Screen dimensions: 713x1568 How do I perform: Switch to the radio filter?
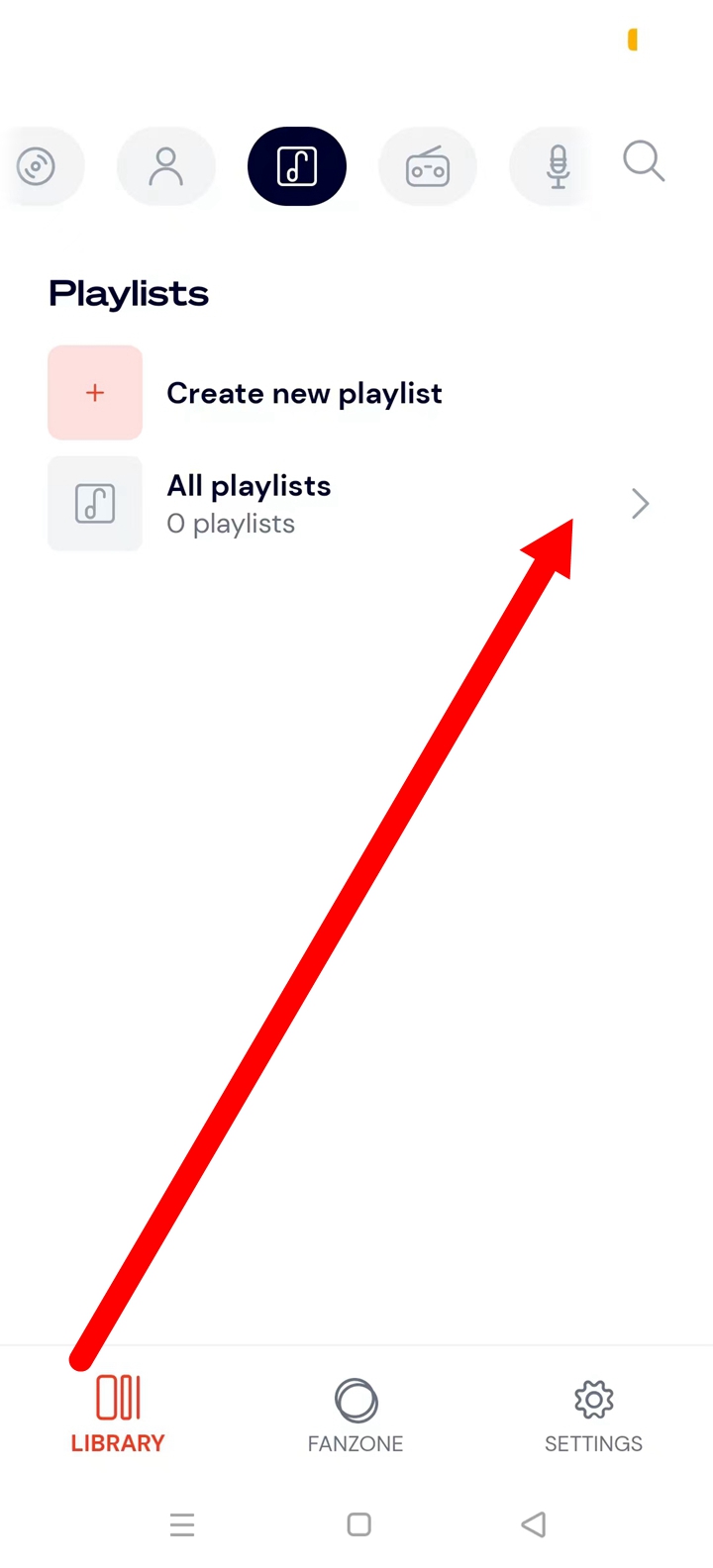428,166
